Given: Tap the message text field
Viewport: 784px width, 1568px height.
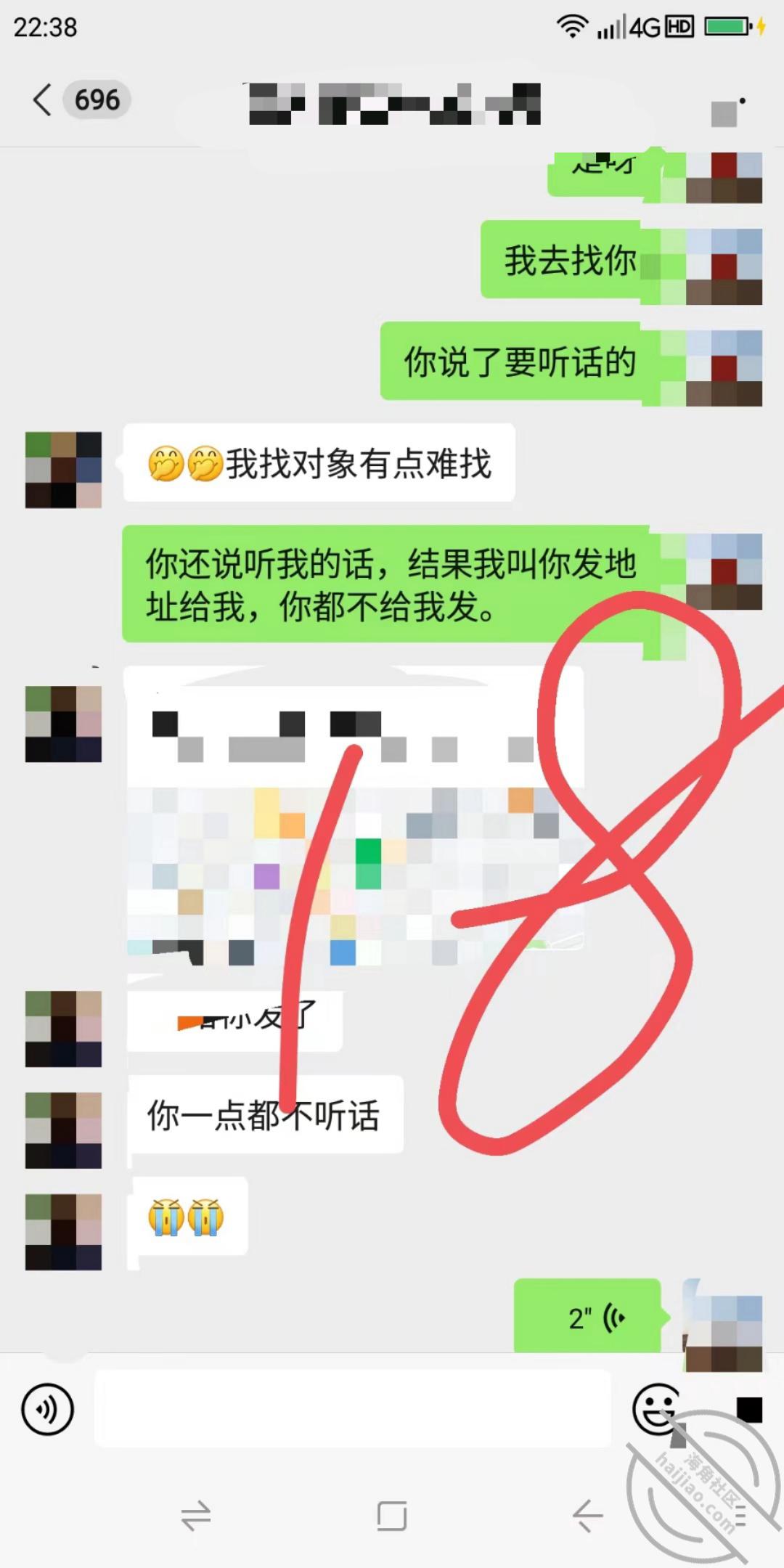Looking at the screenshot, I should tap(352, 1409).
